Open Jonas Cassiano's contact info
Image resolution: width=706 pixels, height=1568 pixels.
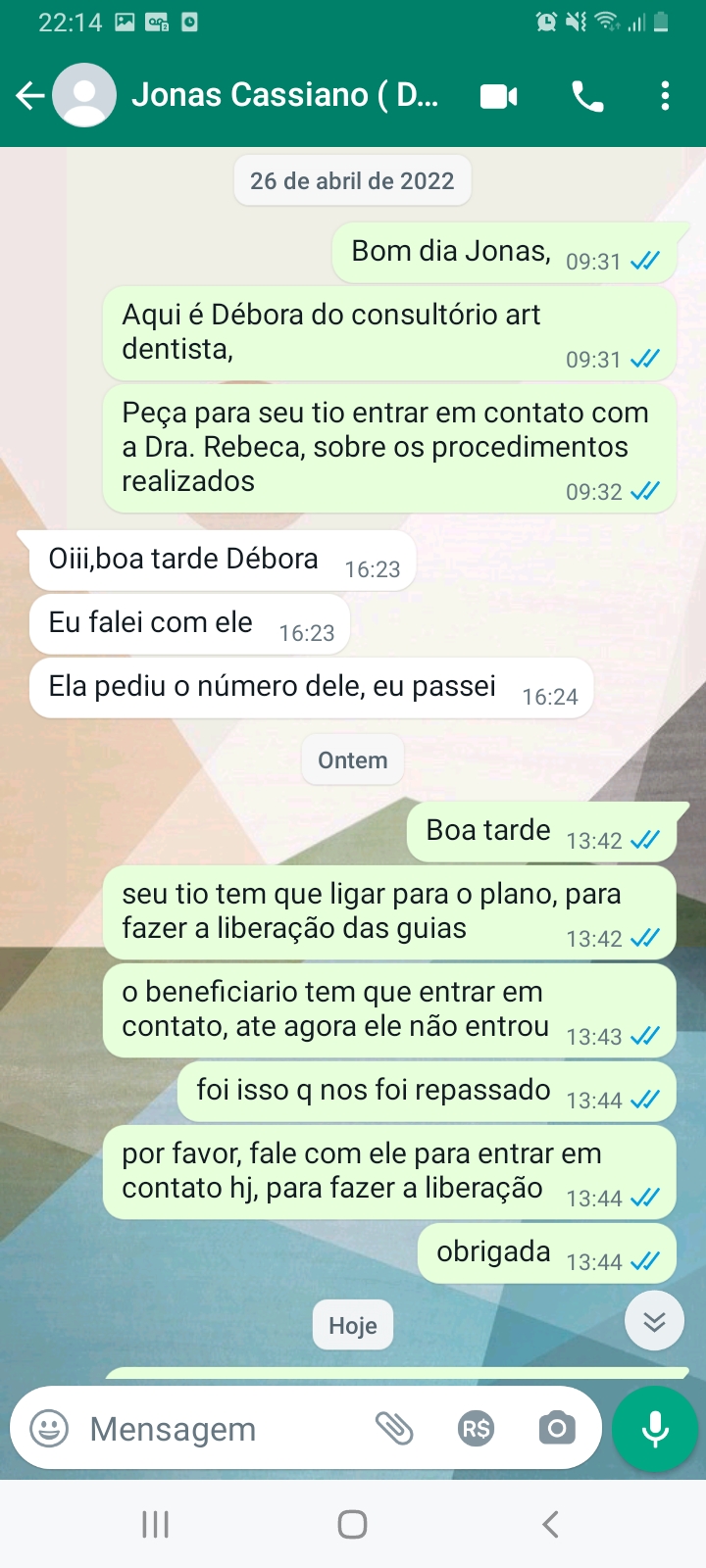(284, 95)
